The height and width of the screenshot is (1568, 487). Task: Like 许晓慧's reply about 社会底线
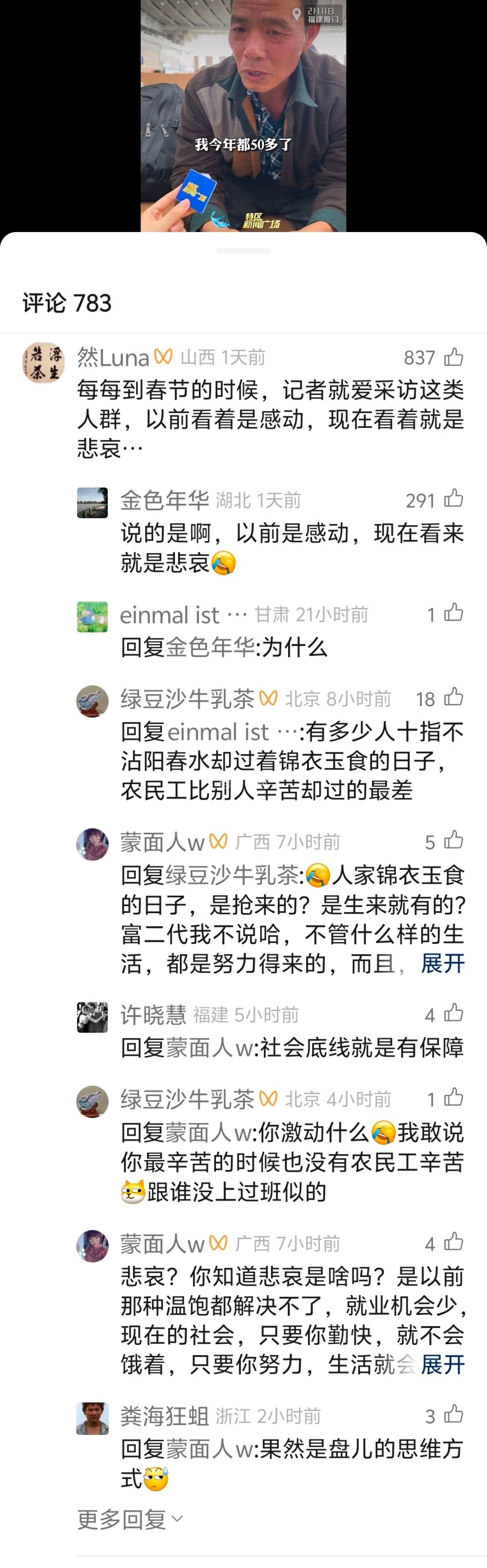coord(453,1014)
